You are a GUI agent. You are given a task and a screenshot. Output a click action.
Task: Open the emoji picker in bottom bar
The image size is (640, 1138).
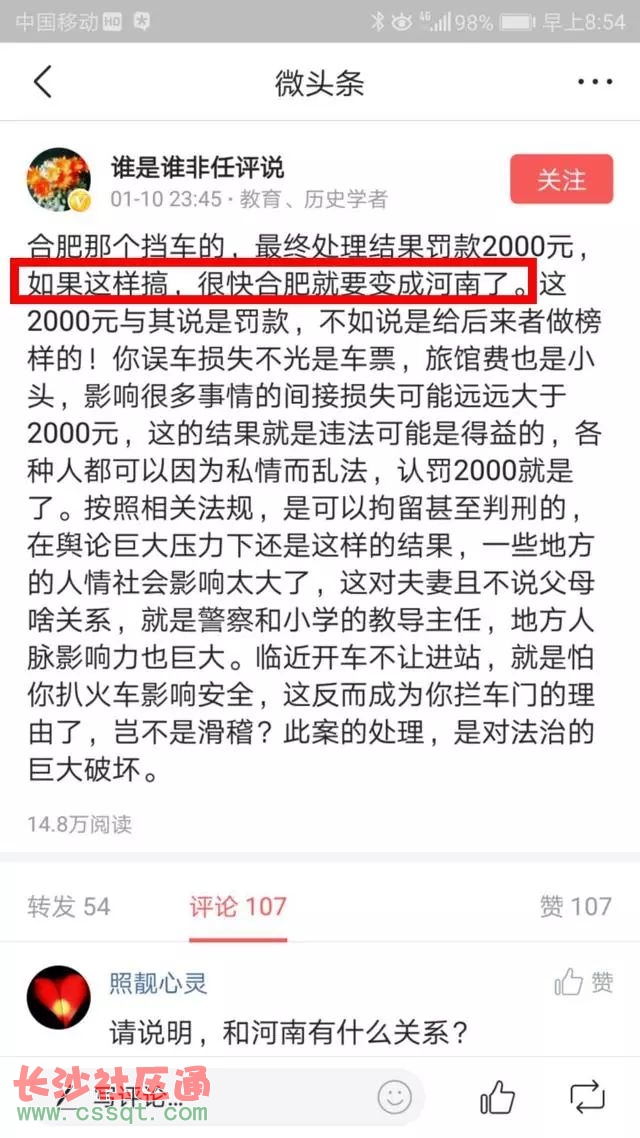pyautogui.click(x=394, y=1097)
